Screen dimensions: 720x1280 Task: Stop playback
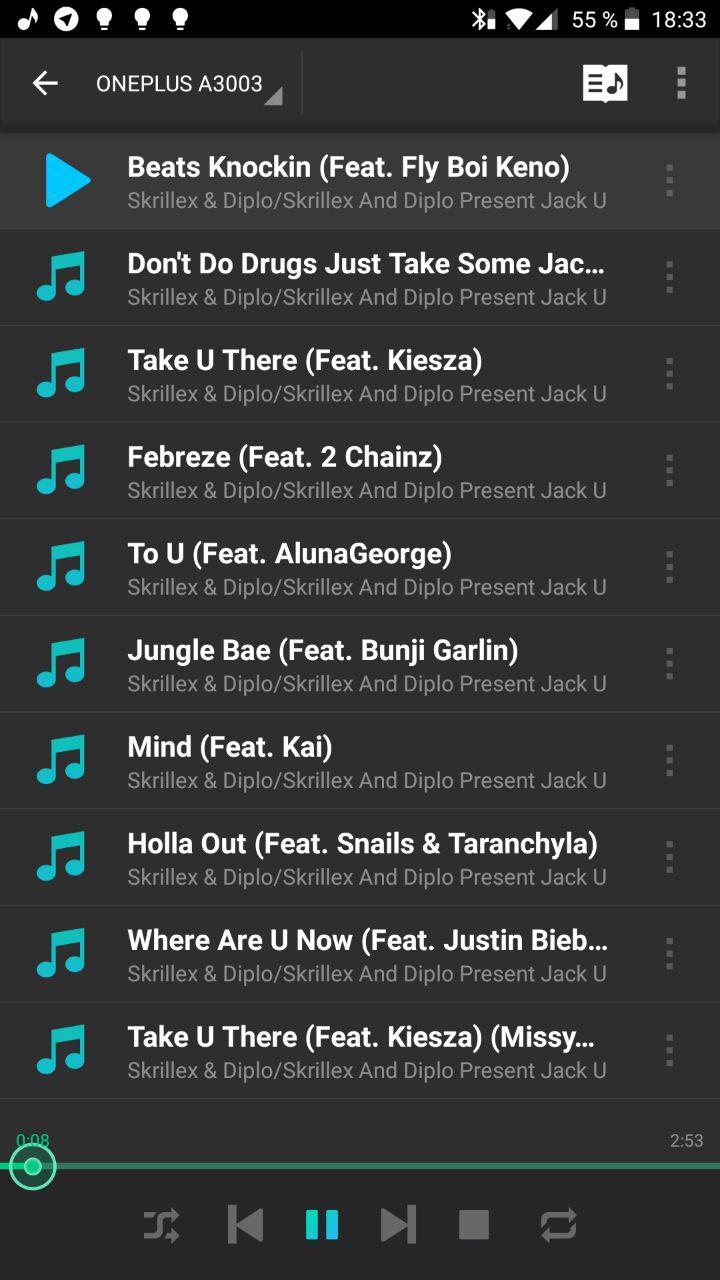coord(474,1225)
